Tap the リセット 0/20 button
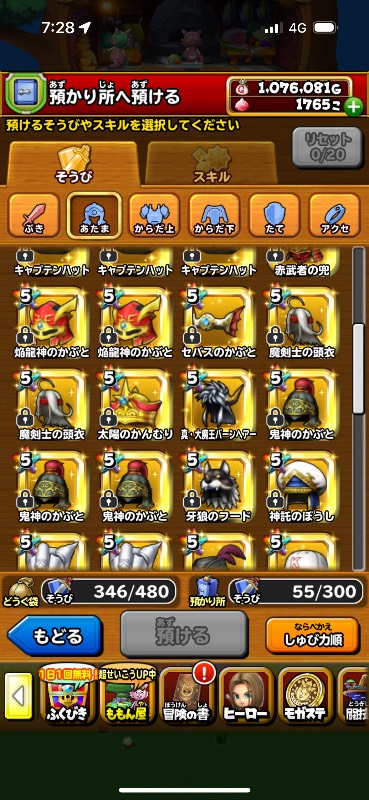Screen dimensions: 369x800 (321, 148)
